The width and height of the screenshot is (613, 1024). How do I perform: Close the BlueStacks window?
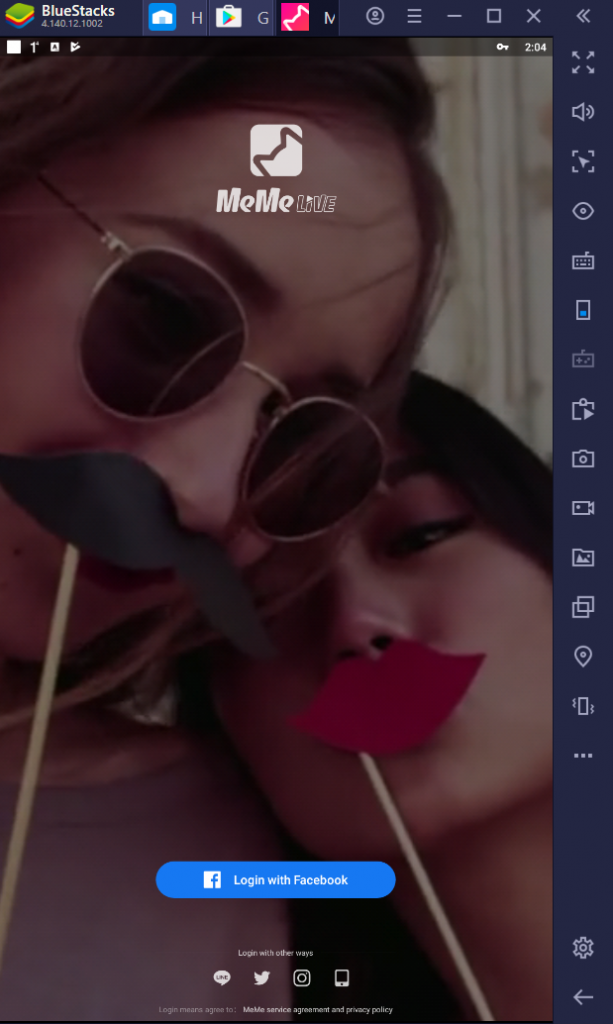pos(533,16)
